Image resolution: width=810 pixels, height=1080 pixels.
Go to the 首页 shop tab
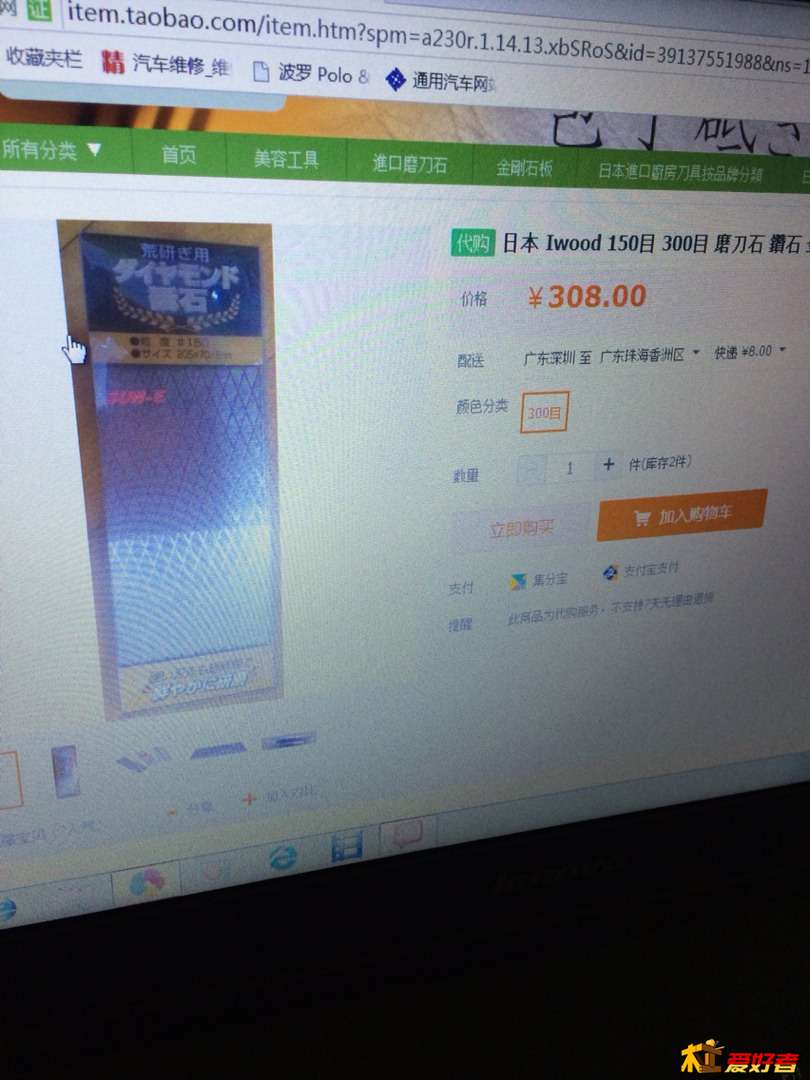[179, 155]
